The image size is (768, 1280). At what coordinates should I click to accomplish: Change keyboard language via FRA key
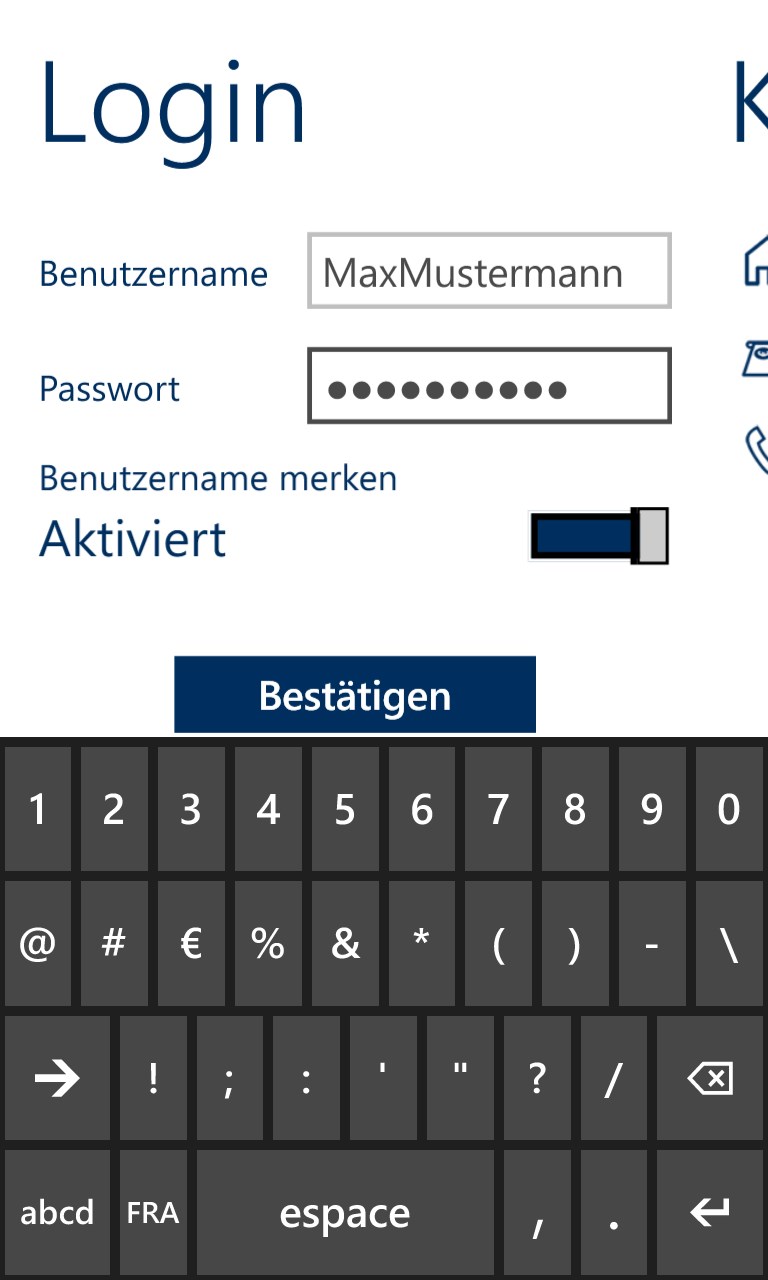coord(153,1212)
